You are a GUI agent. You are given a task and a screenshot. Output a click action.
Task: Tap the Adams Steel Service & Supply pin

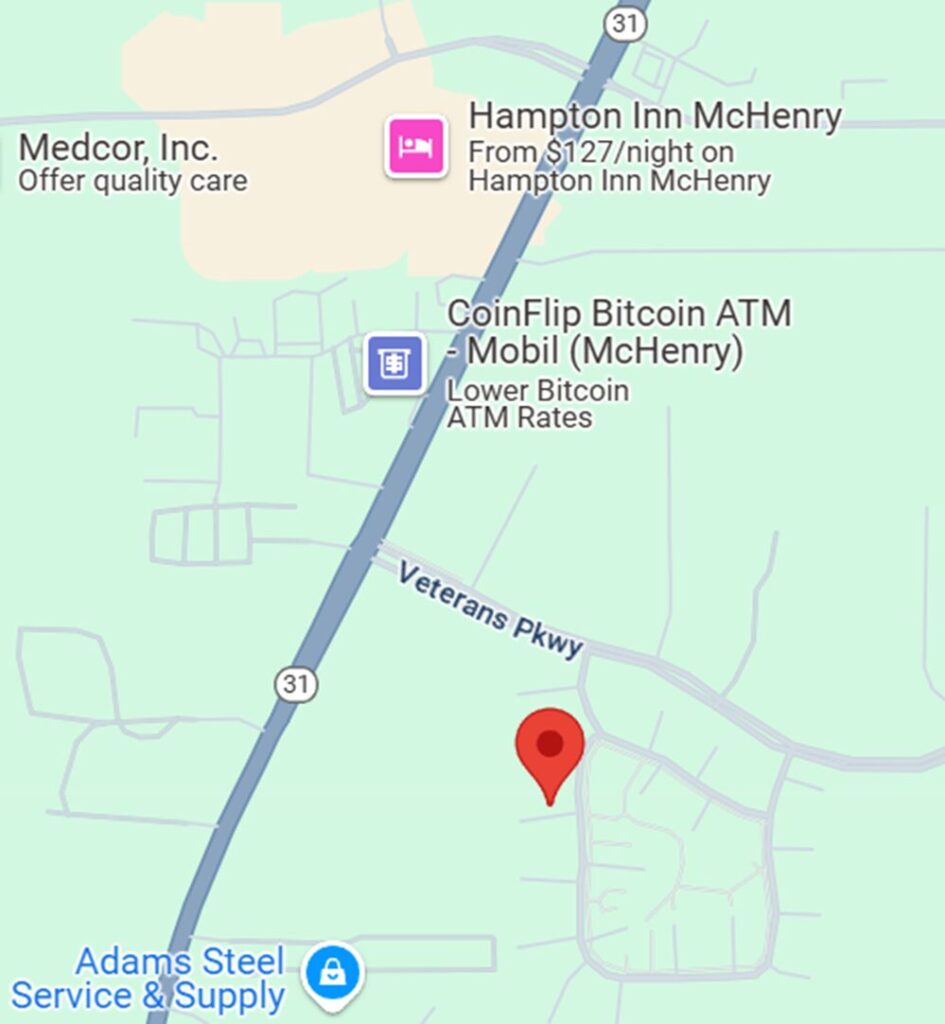coord(333,973)
